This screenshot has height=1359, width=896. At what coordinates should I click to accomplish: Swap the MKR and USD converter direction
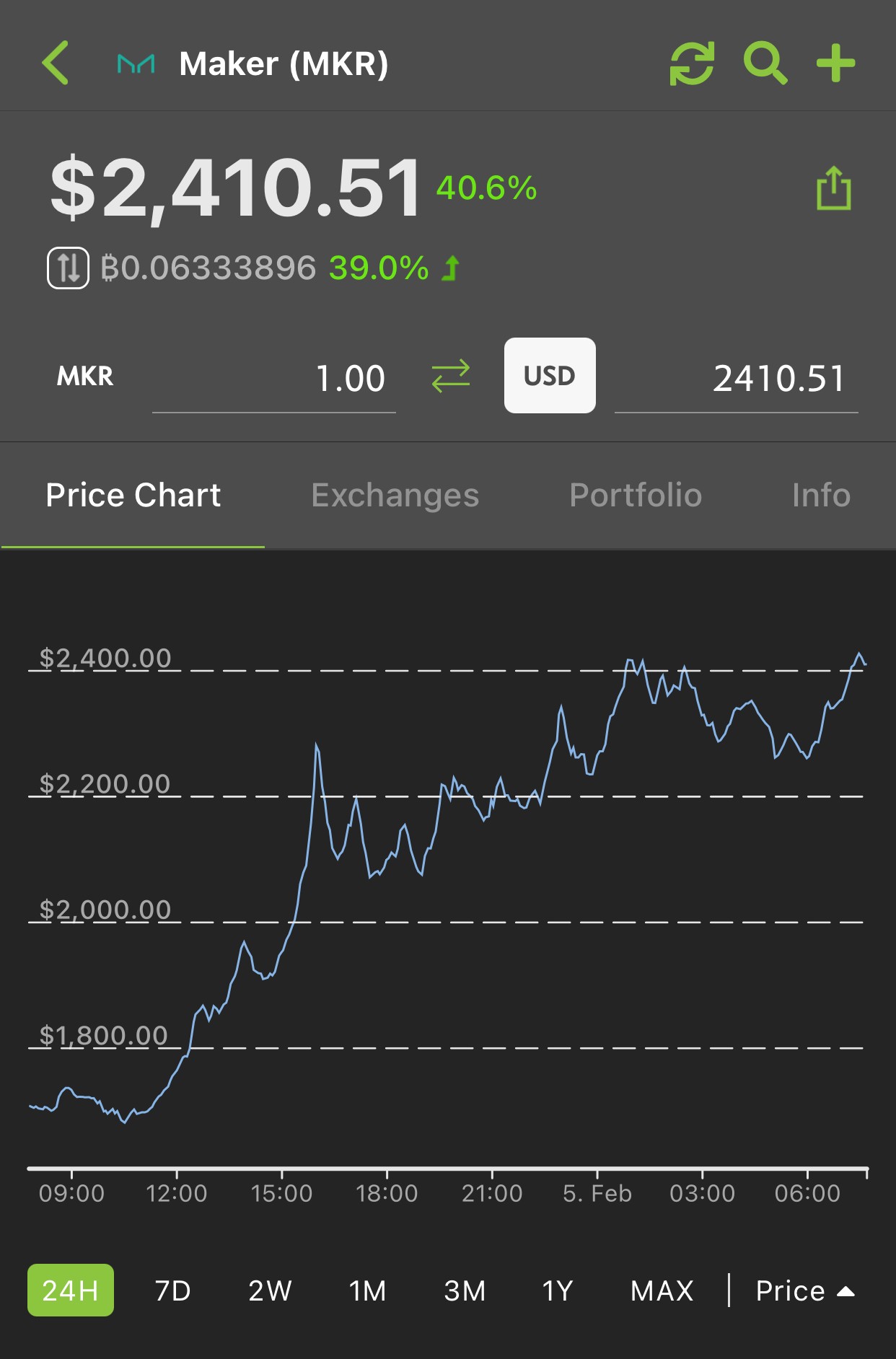pos(451,377)
